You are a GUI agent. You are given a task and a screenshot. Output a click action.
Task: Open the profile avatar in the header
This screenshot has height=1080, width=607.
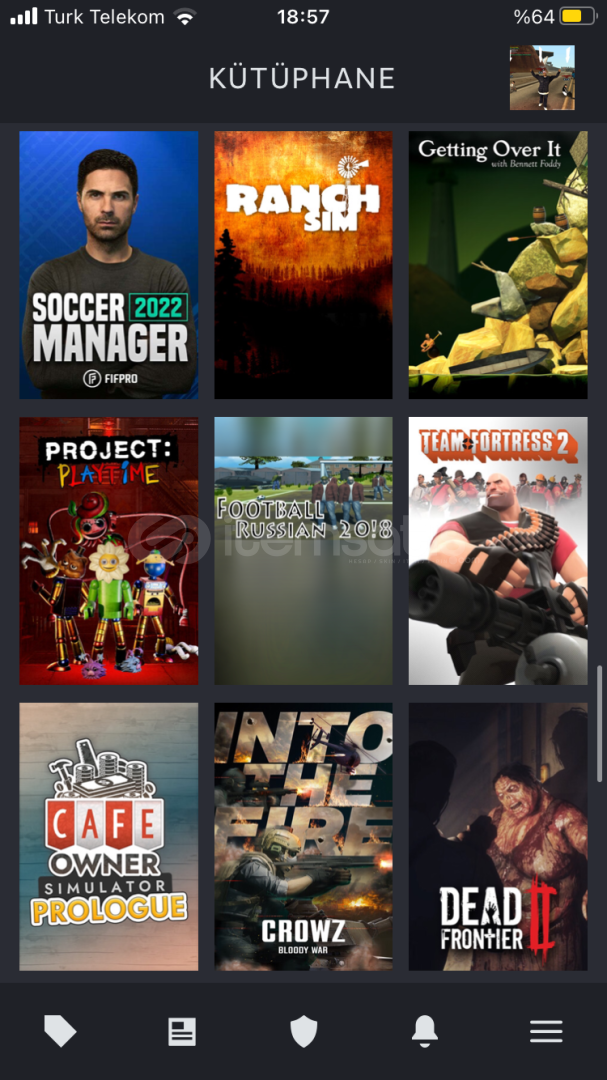click(x=542, y=77)
